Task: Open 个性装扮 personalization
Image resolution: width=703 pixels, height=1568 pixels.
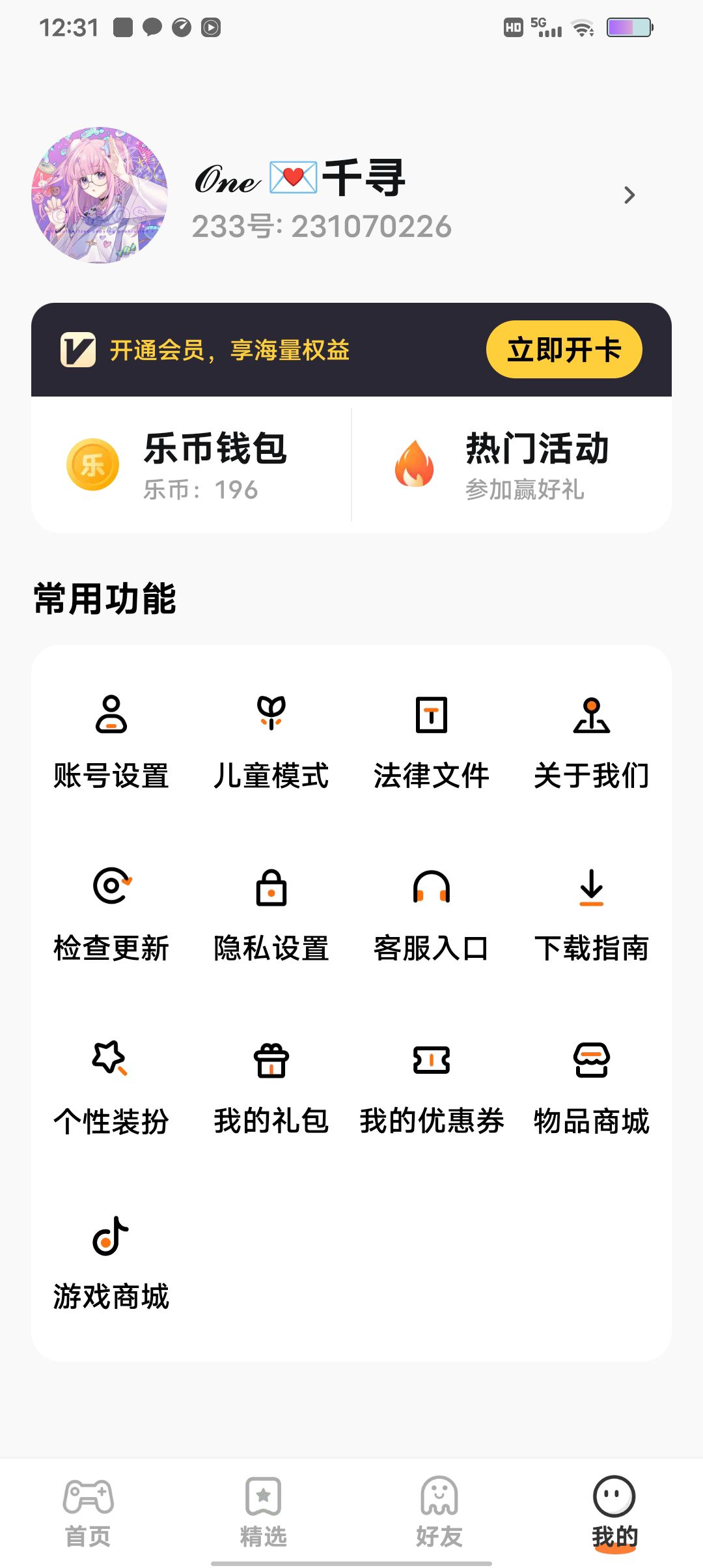Action: coord(111,1086)
